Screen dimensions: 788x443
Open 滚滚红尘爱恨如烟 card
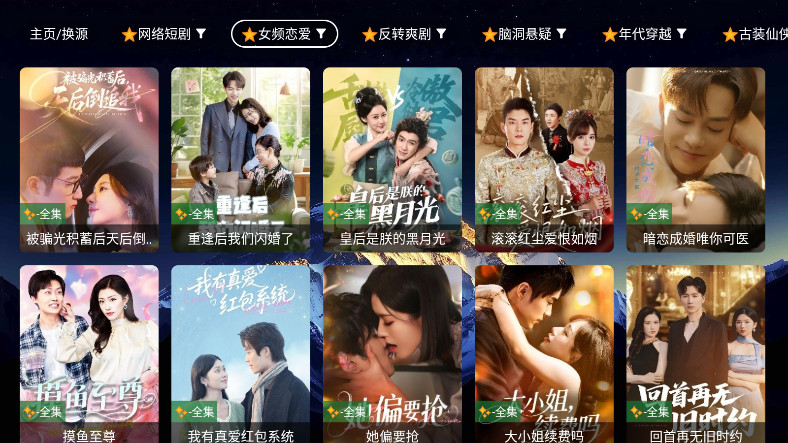tap(544, 158)
